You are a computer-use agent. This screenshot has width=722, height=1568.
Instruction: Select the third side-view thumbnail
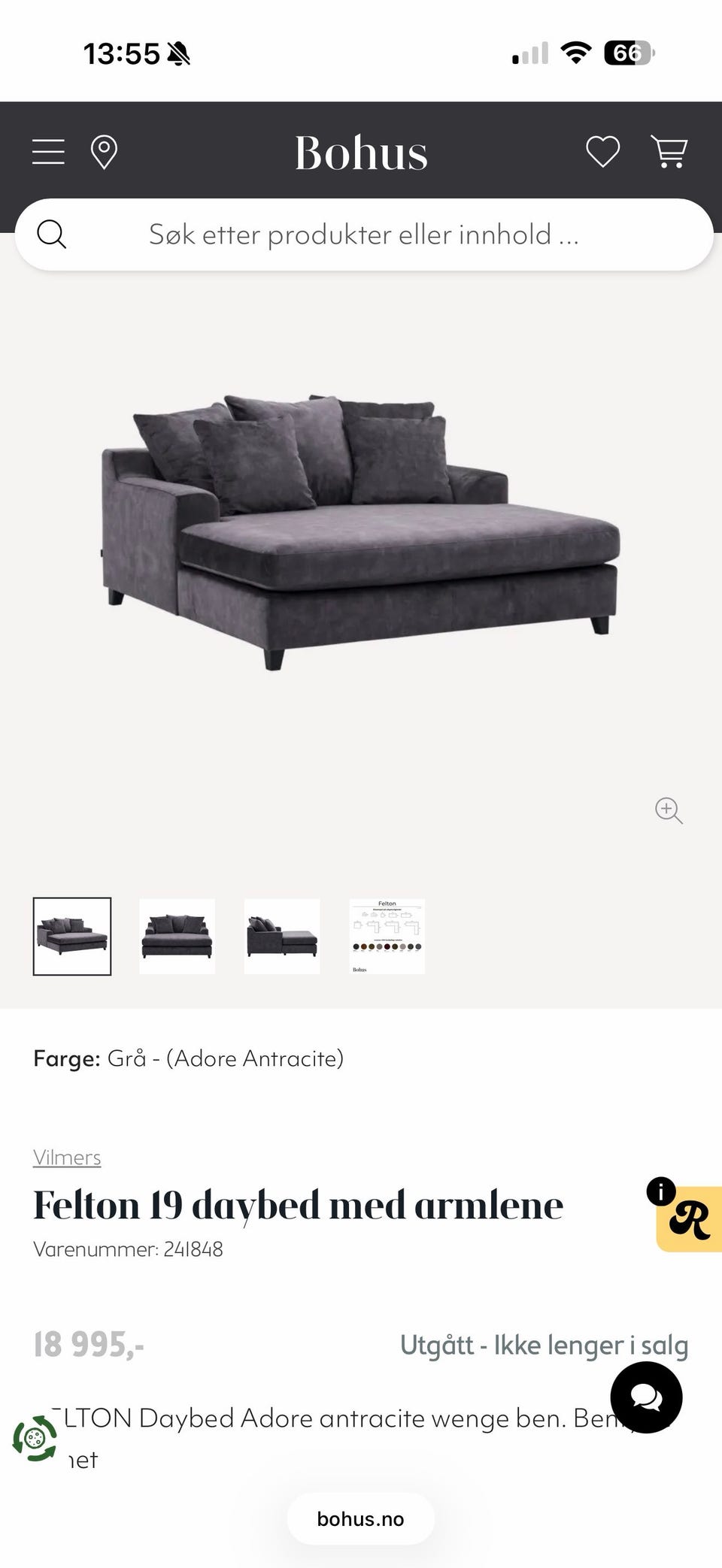point(282,936)
